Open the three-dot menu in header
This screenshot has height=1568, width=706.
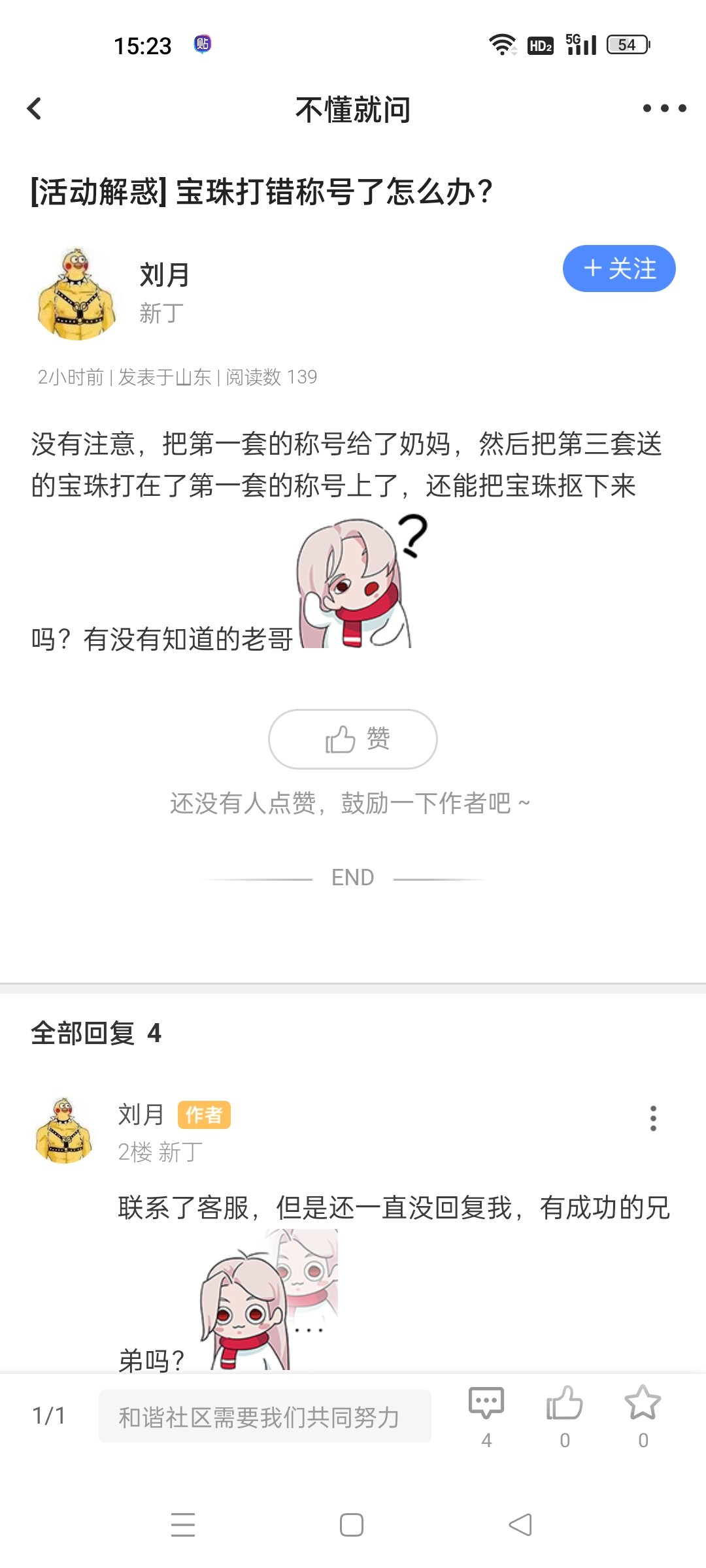click(x=664, y=108)
